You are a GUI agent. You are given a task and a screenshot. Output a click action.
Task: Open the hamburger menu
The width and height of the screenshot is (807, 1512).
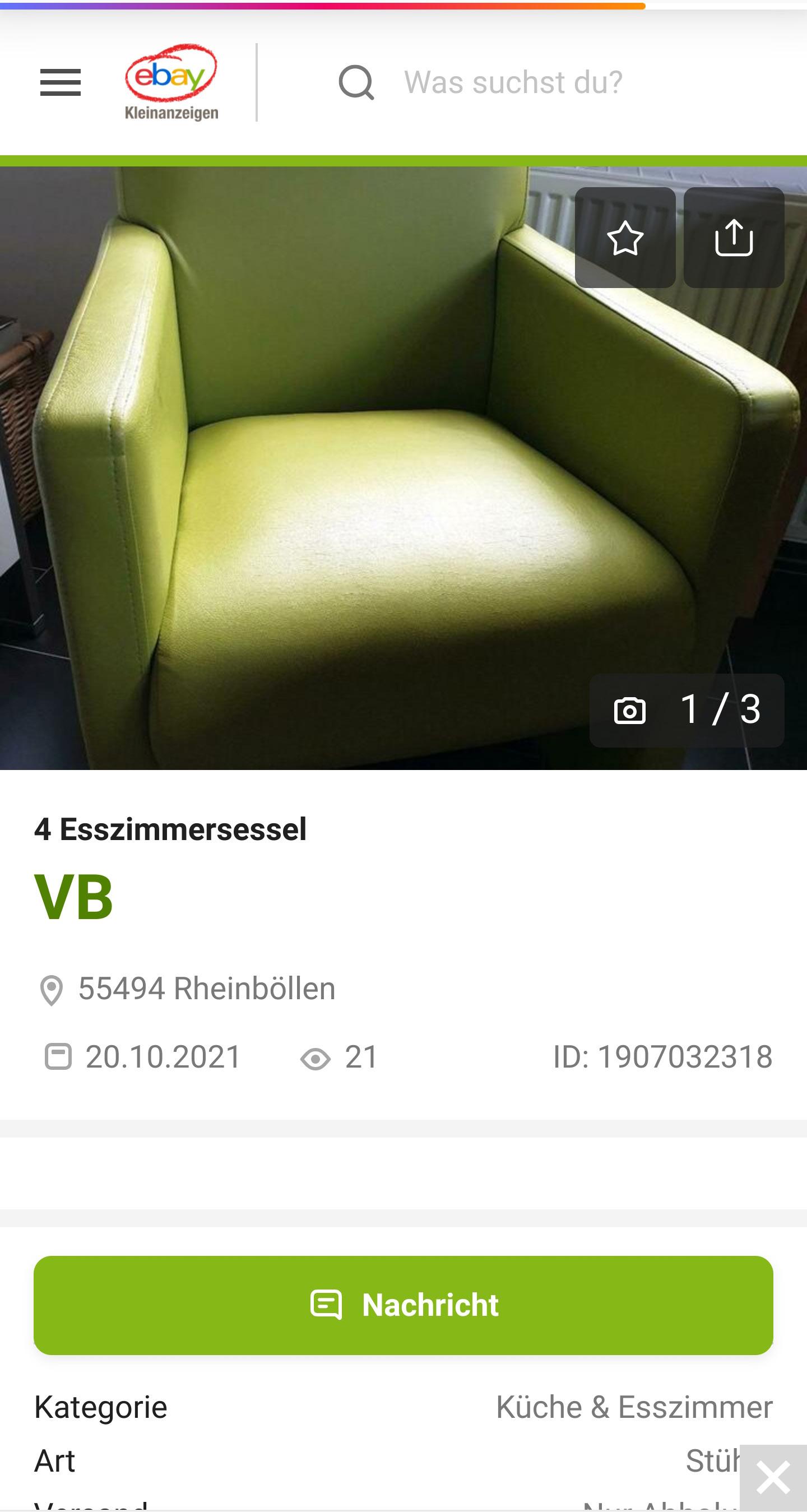tap(61, 82)
